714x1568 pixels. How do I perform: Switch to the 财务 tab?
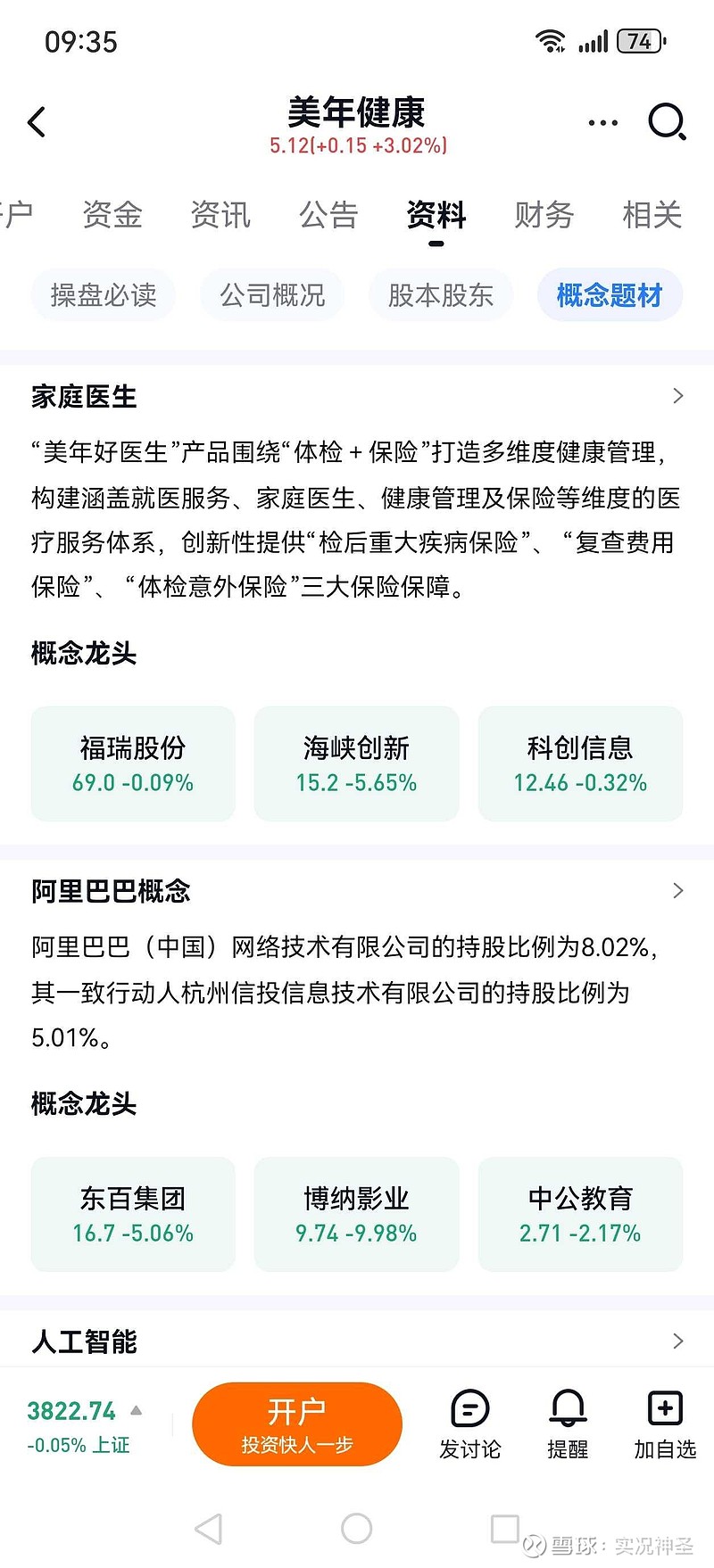543,215
